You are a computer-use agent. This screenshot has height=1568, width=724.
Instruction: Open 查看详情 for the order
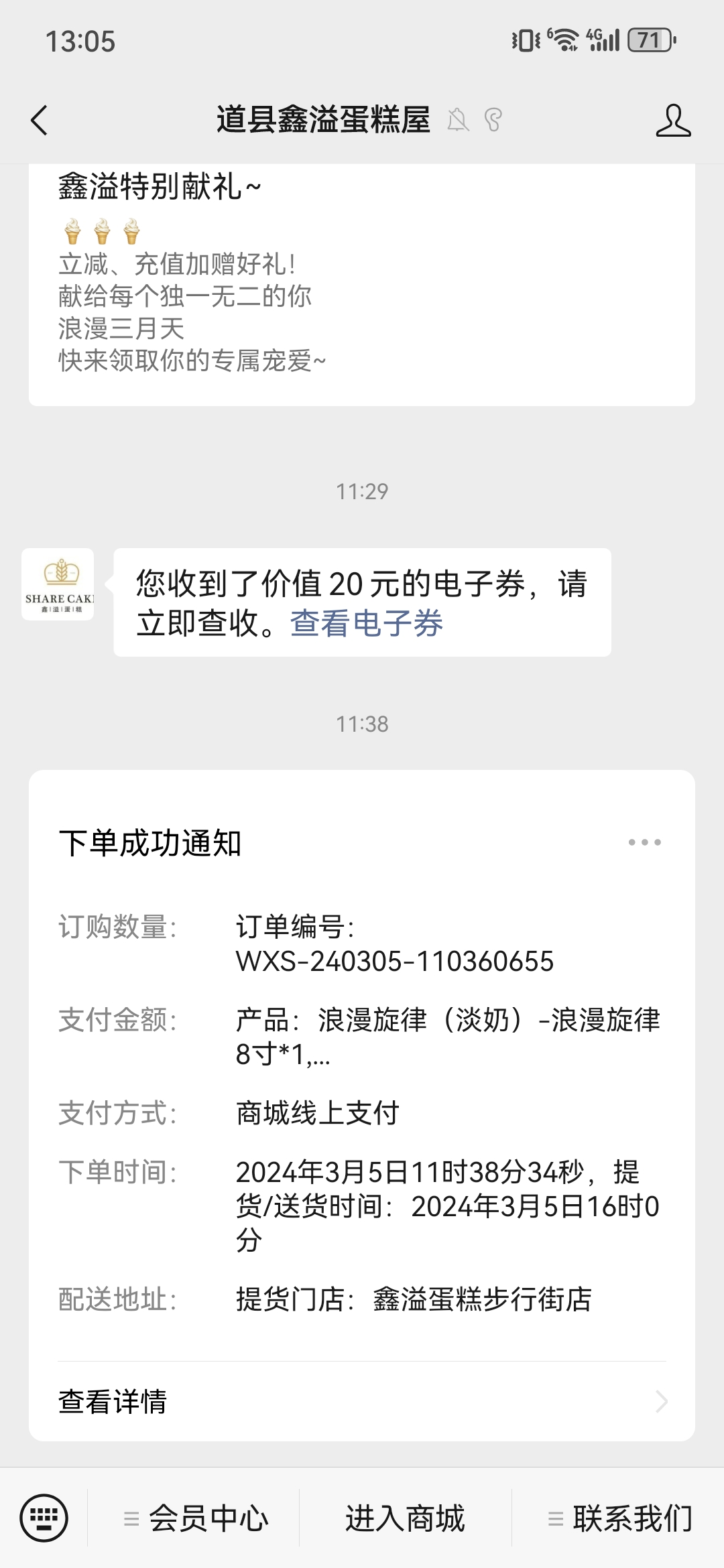[x=362, y=1401]
